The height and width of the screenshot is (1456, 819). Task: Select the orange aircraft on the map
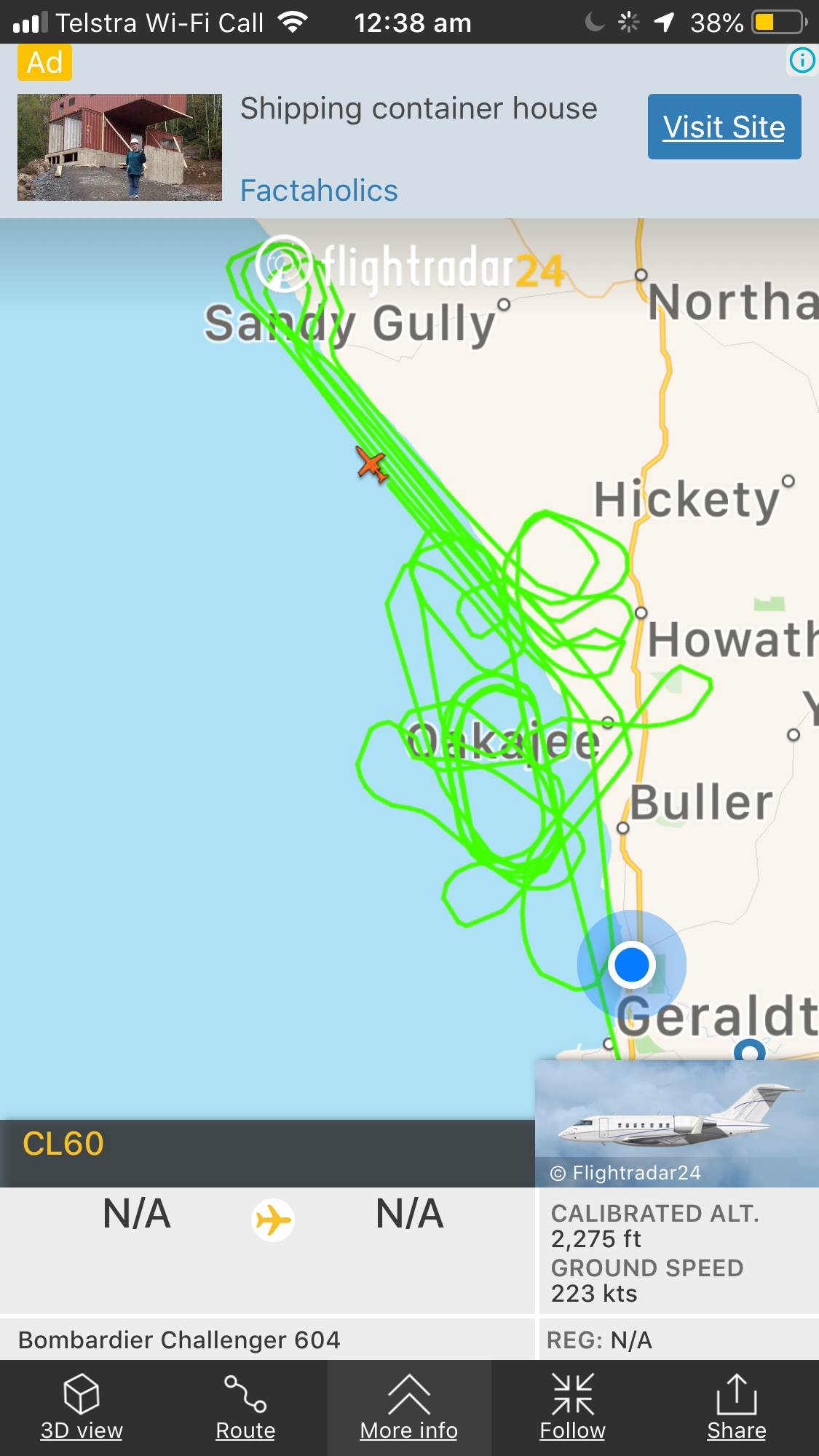tap(372, 464)
